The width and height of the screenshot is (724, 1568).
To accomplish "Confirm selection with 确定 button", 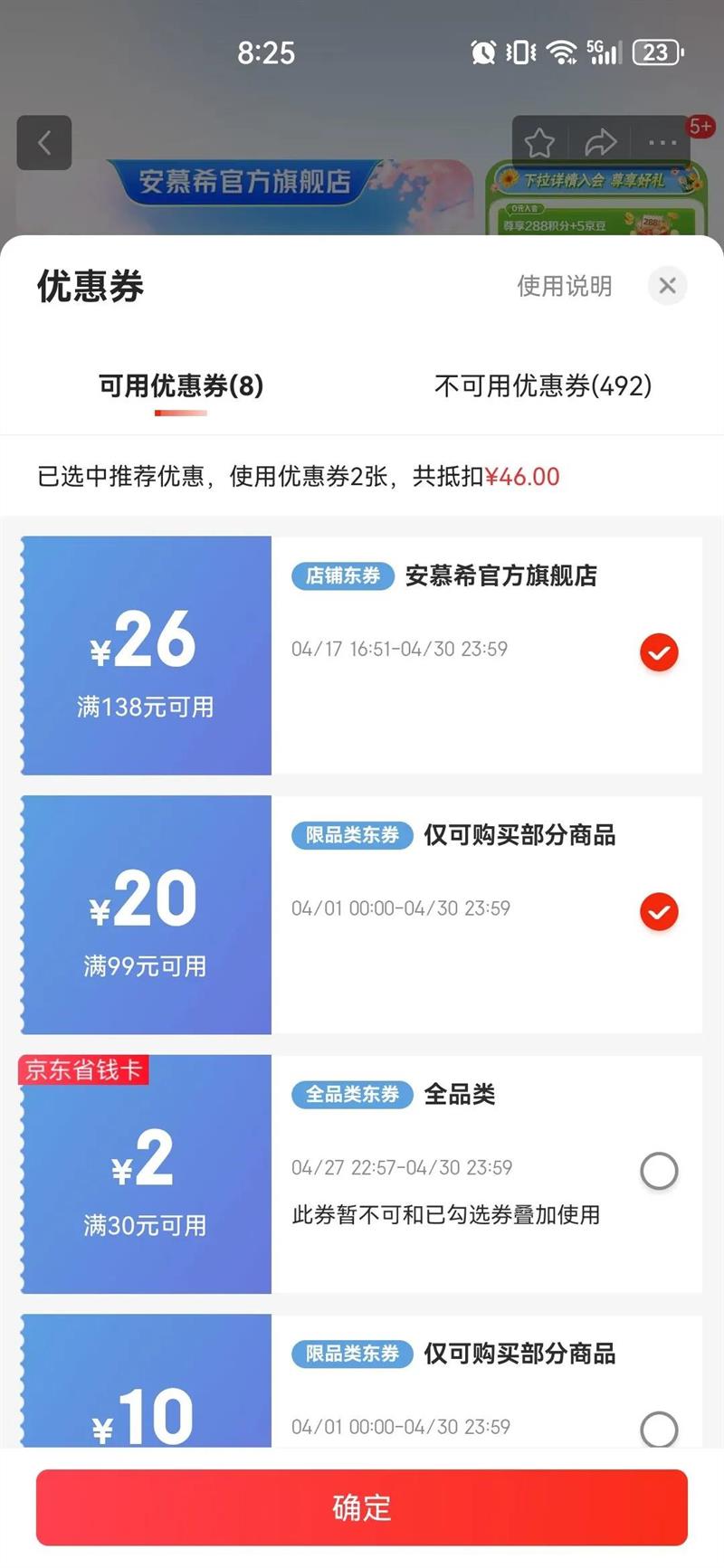I will coord(362,1507).
